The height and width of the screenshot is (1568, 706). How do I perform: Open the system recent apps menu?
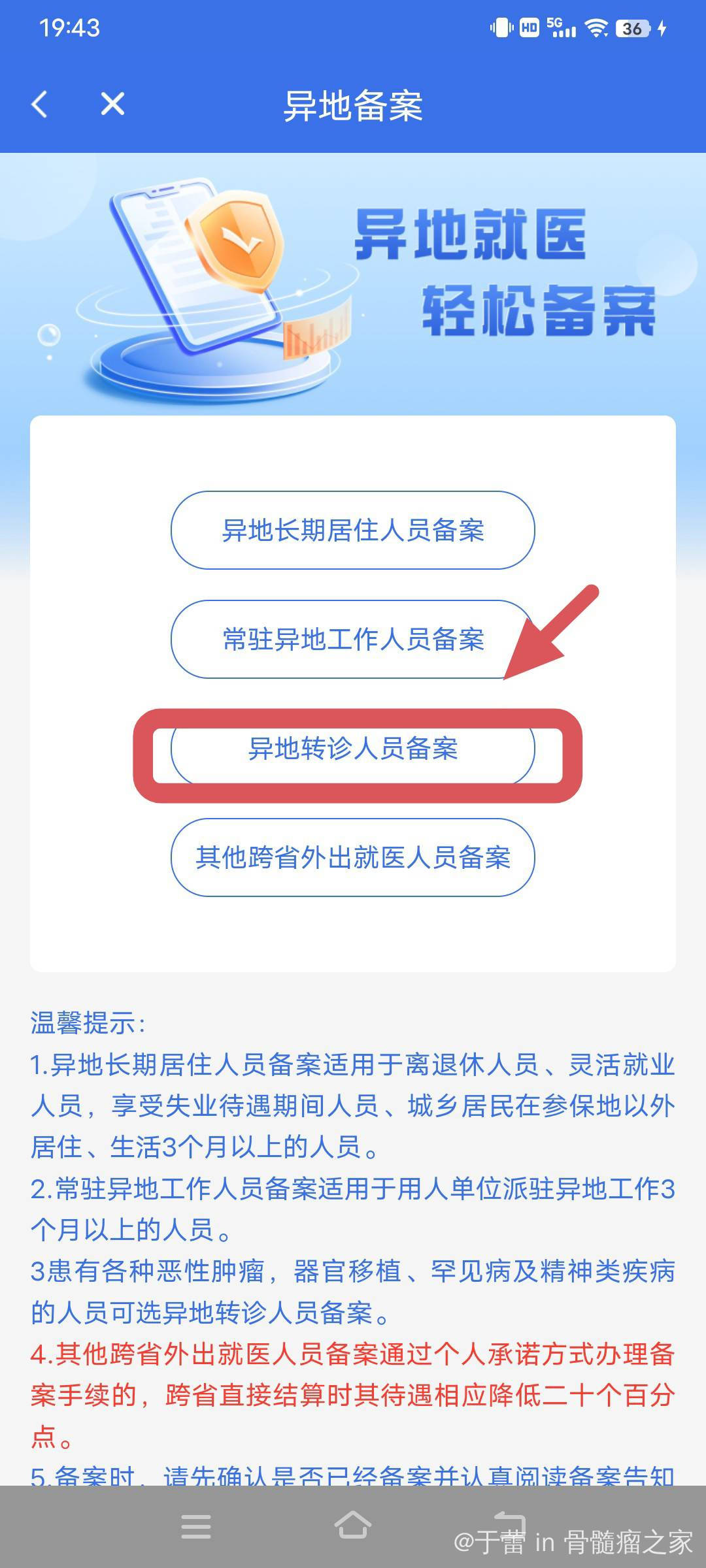(195, 1526)
